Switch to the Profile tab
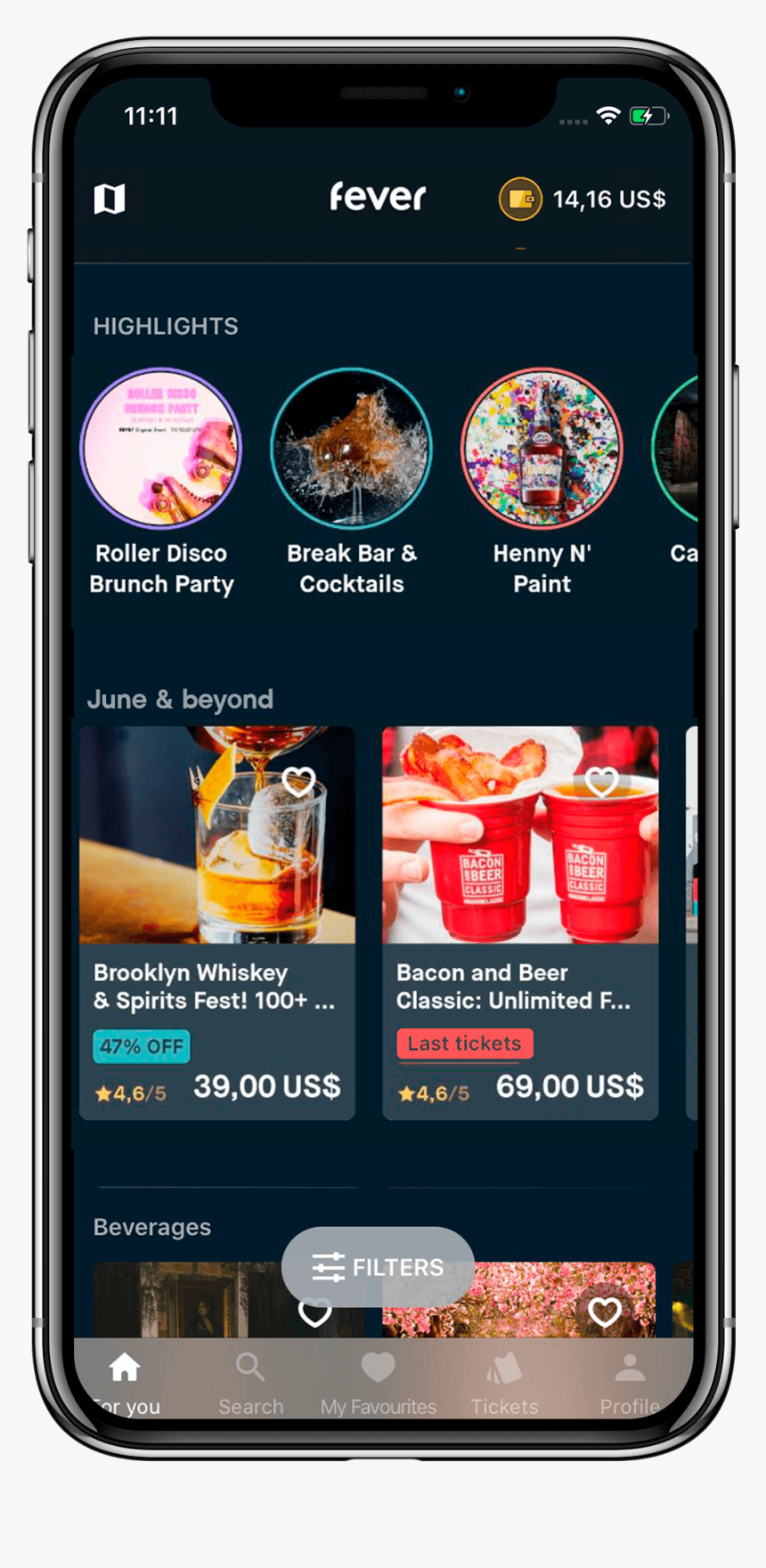The width and height of the screenshot is (766, 1568). 630,1383
